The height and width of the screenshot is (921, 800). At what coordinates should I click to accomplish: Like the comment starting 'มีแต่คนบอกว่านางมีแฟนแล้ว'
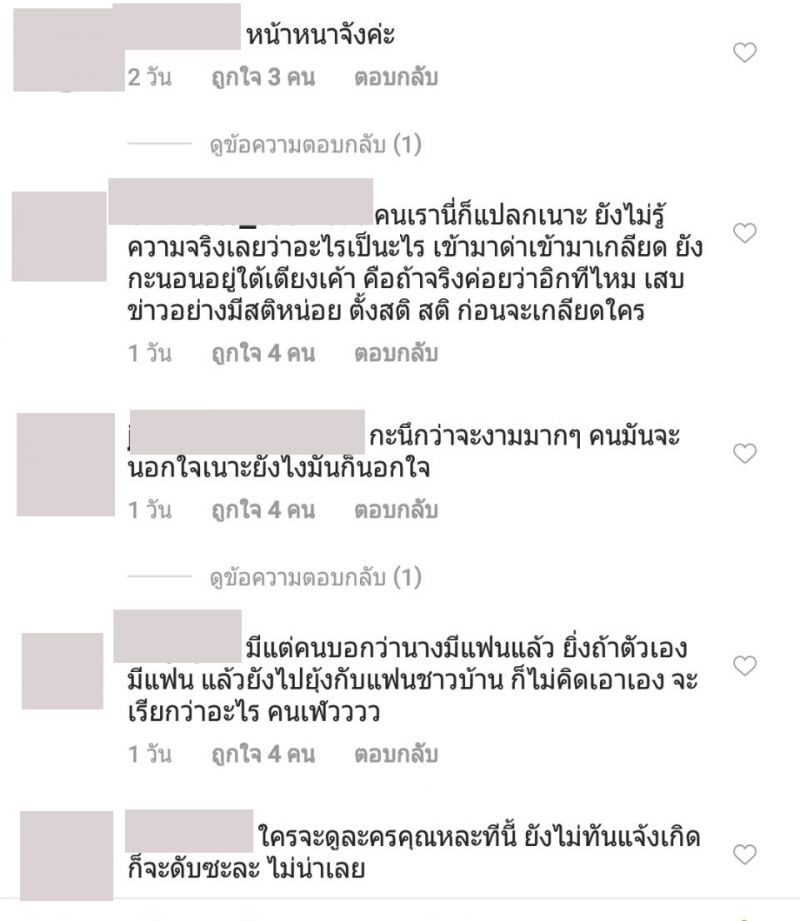pyautogui.click(x=745, y=665)
